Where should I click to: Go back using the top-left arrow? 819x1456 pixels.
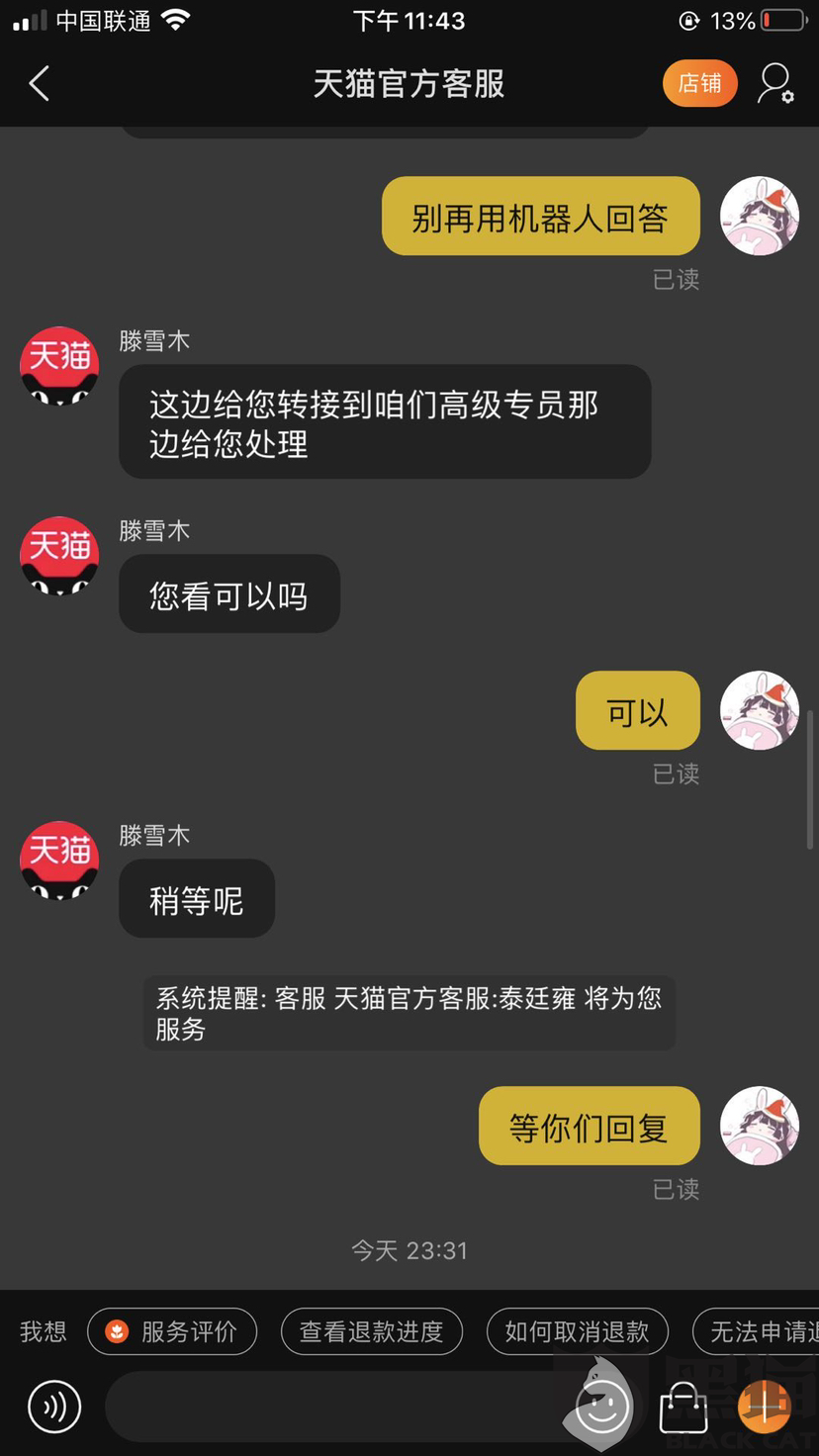click(40, 84)
